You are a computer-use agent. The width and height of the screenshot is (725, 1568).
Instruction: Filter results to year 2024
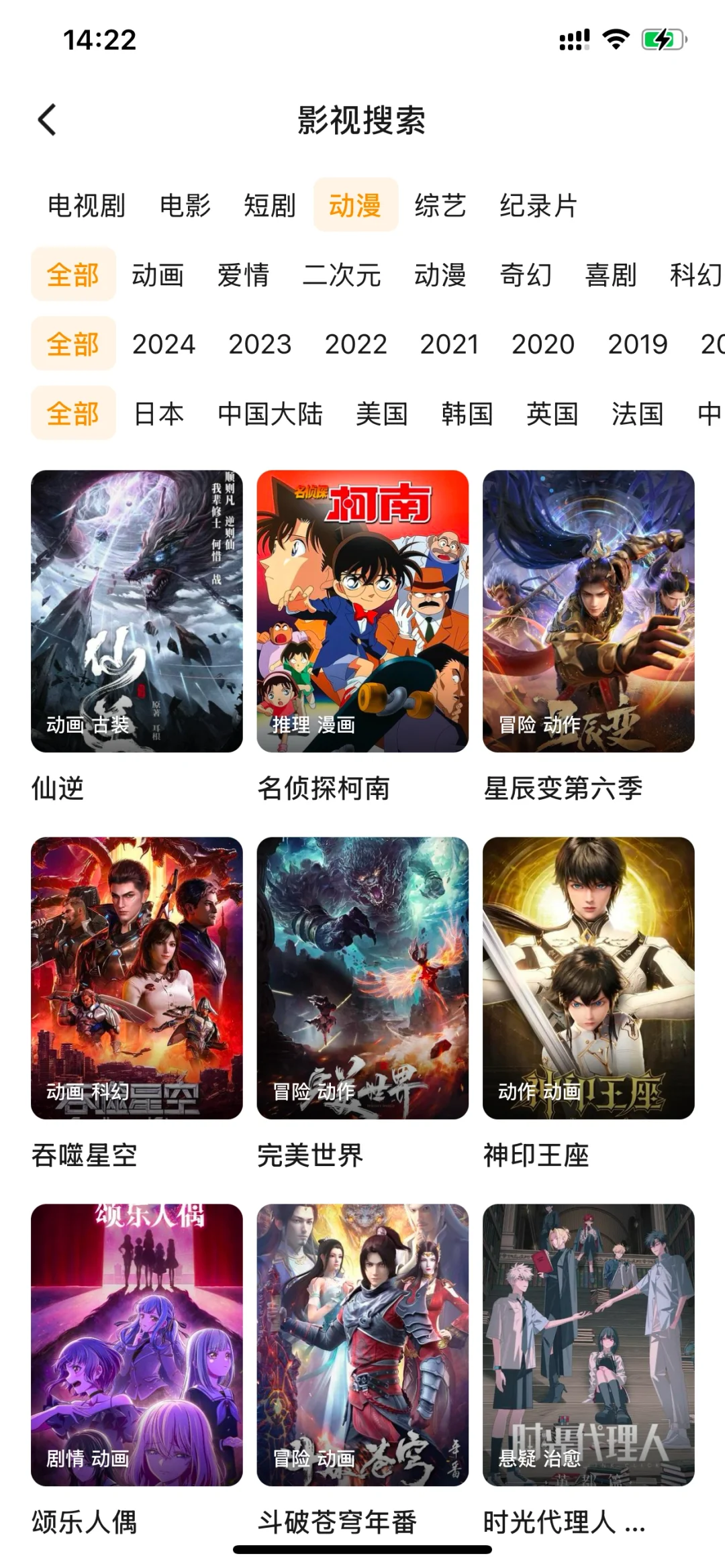[164, 344]
